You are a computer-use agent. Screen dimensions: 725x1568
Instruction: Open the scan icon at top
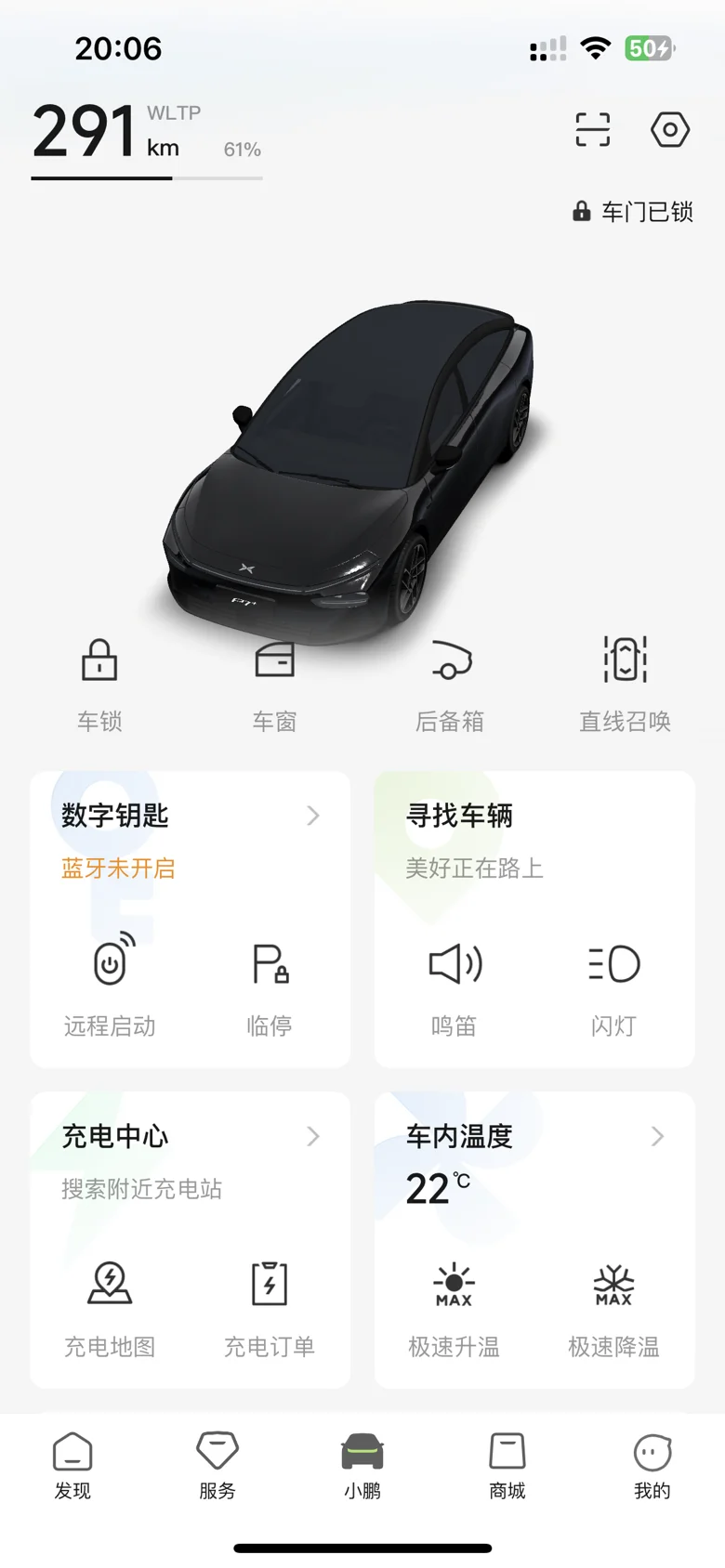(x=592, y=130)
